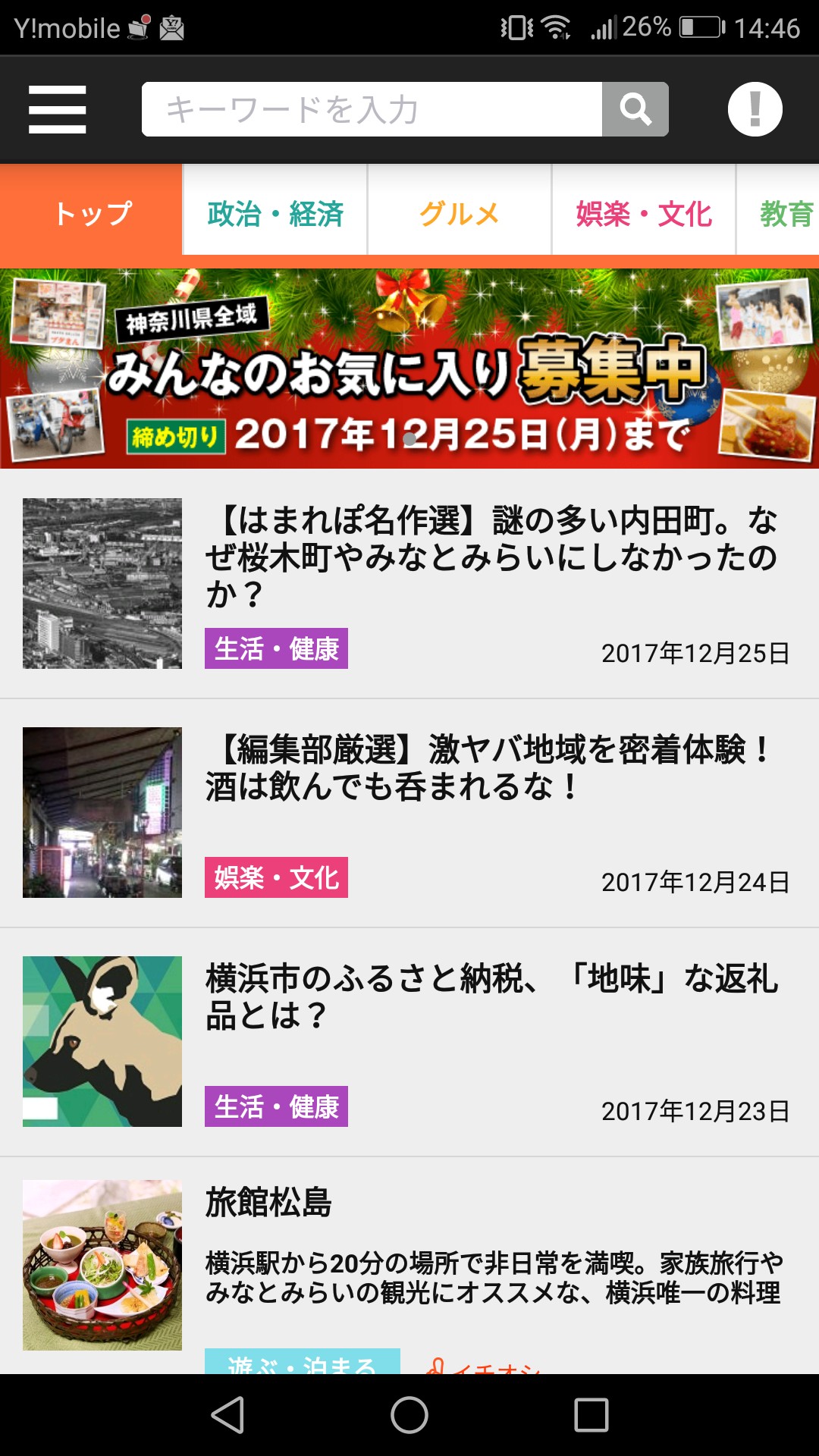Tap the キーワードを入力 search field
The image size is (819, 1456).
click(372, 109)
